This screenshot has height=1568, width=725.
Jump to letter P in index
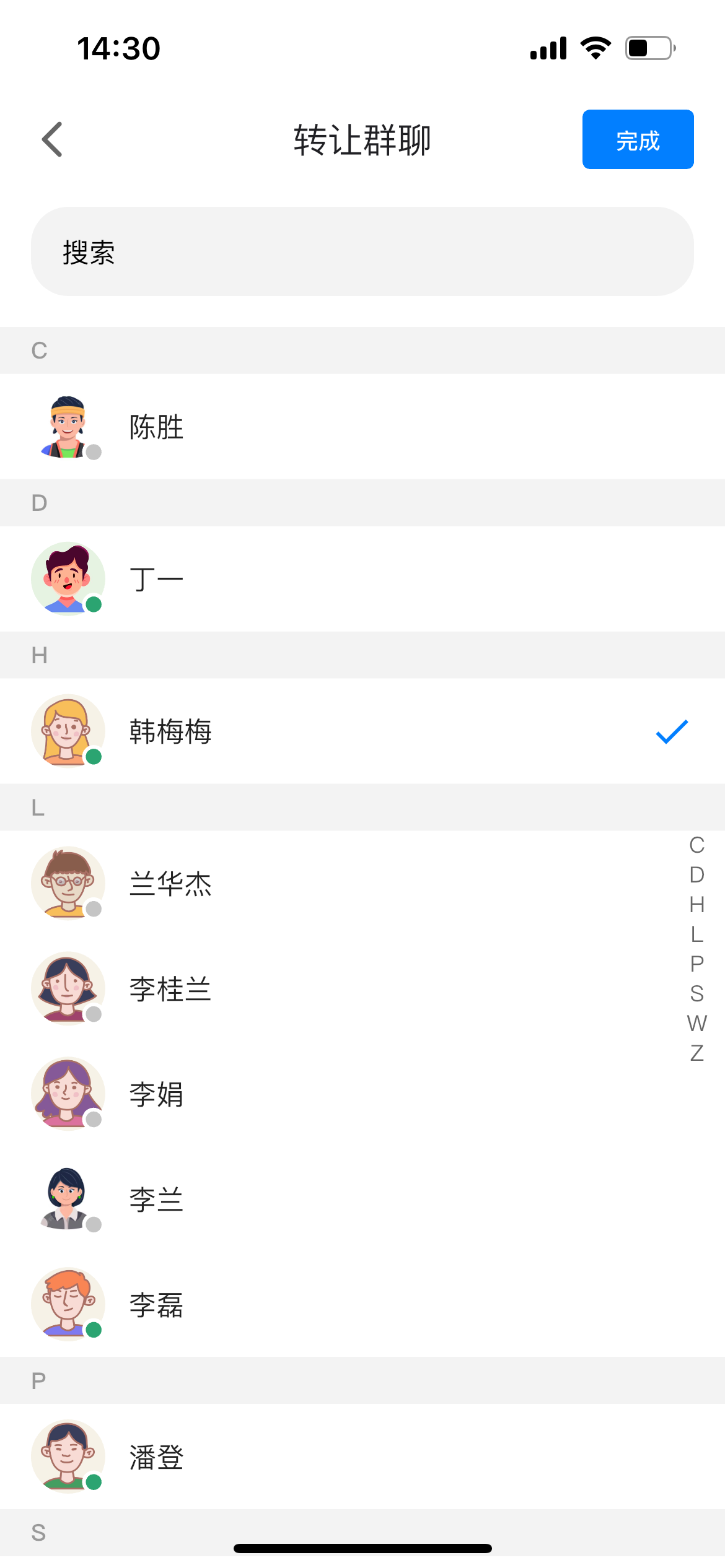696,964
